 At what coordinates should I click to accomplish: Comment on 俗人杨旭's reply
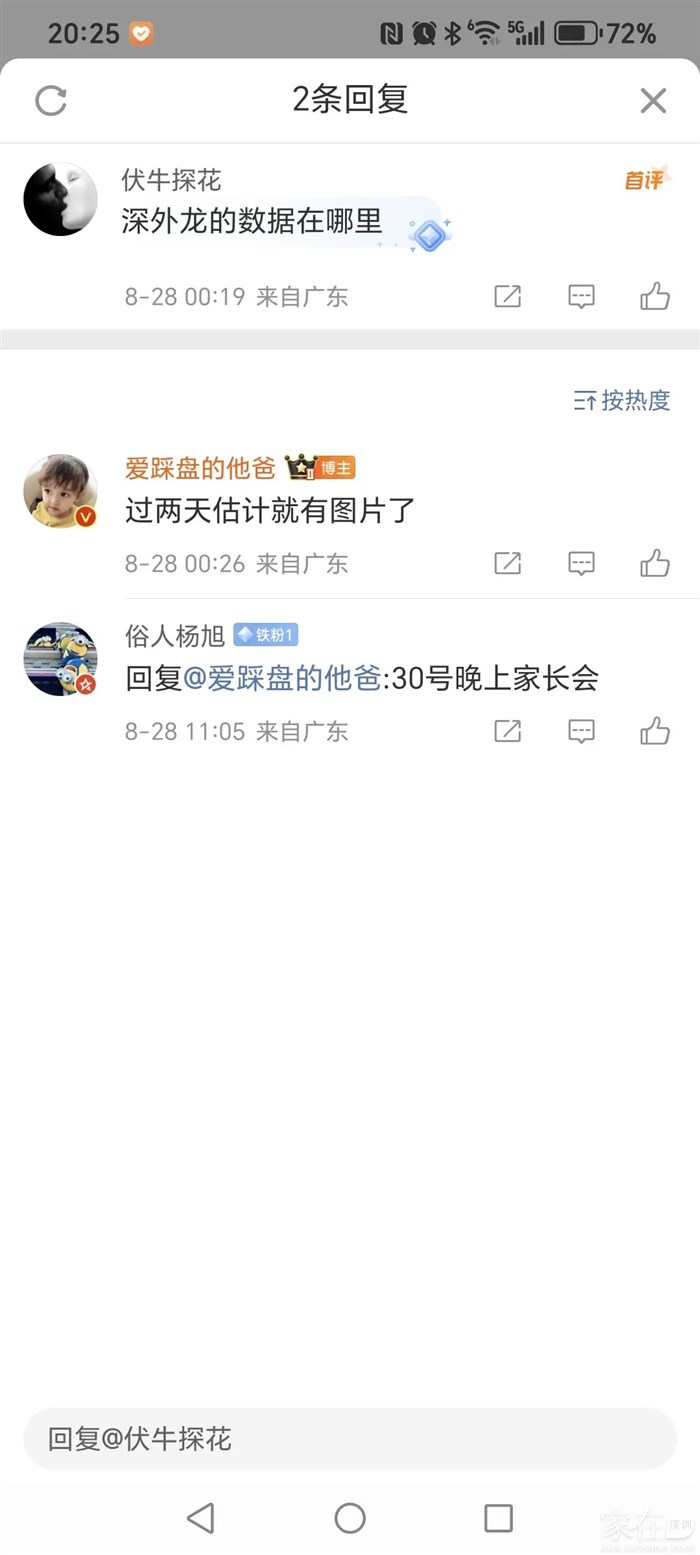click(581, 731)
